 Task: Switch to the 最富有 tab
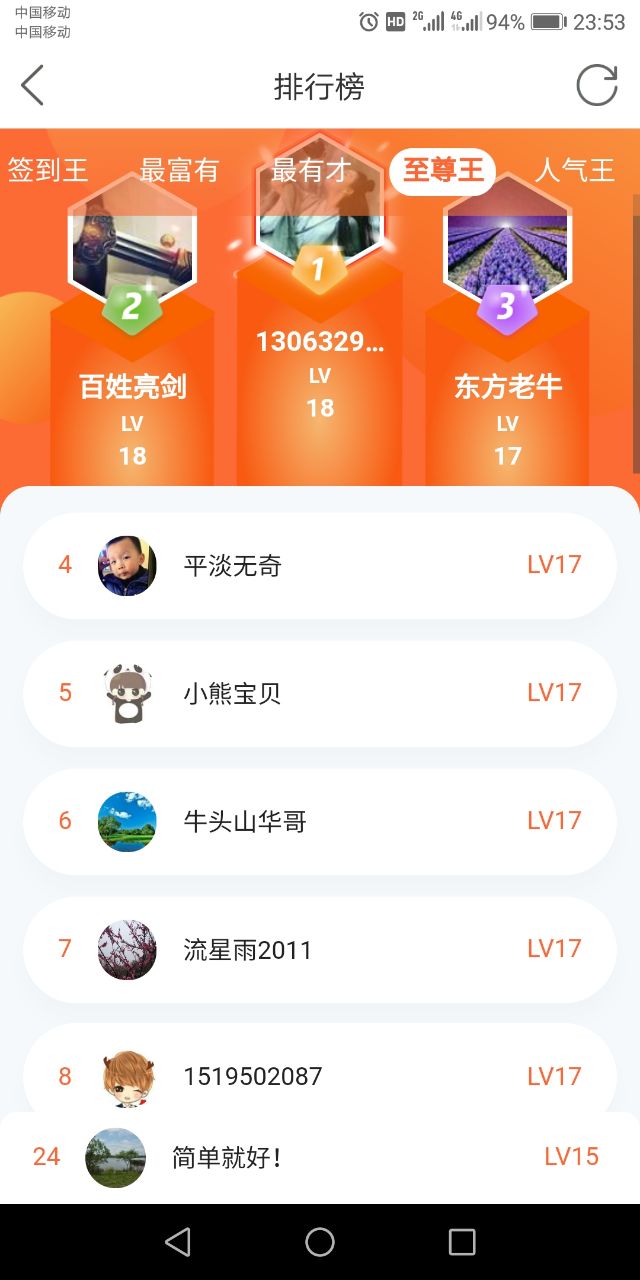[179, 170]
